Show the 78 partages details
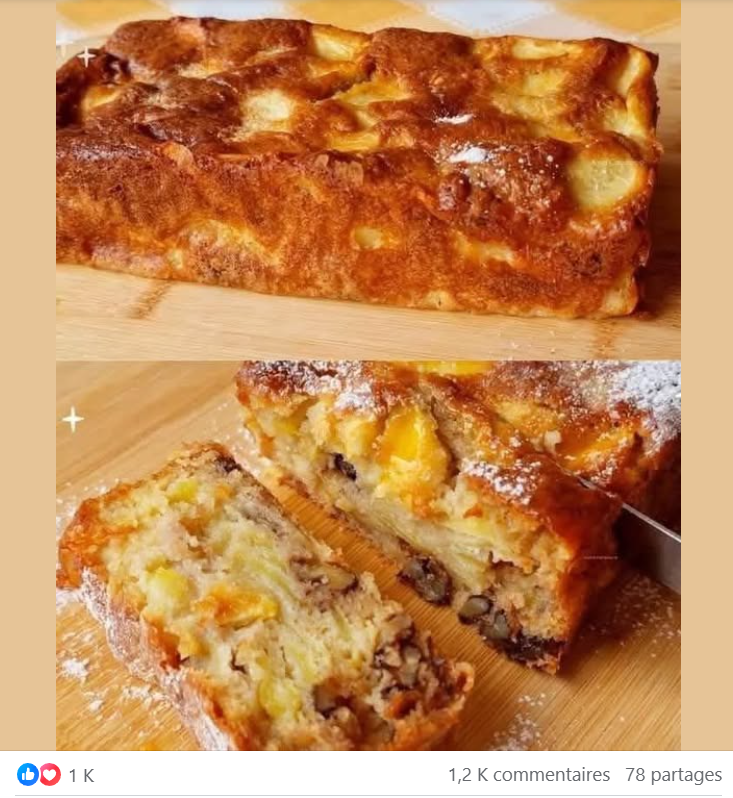Image resolution: width=733 pixels, height=798 pixels. coord(673,775)
